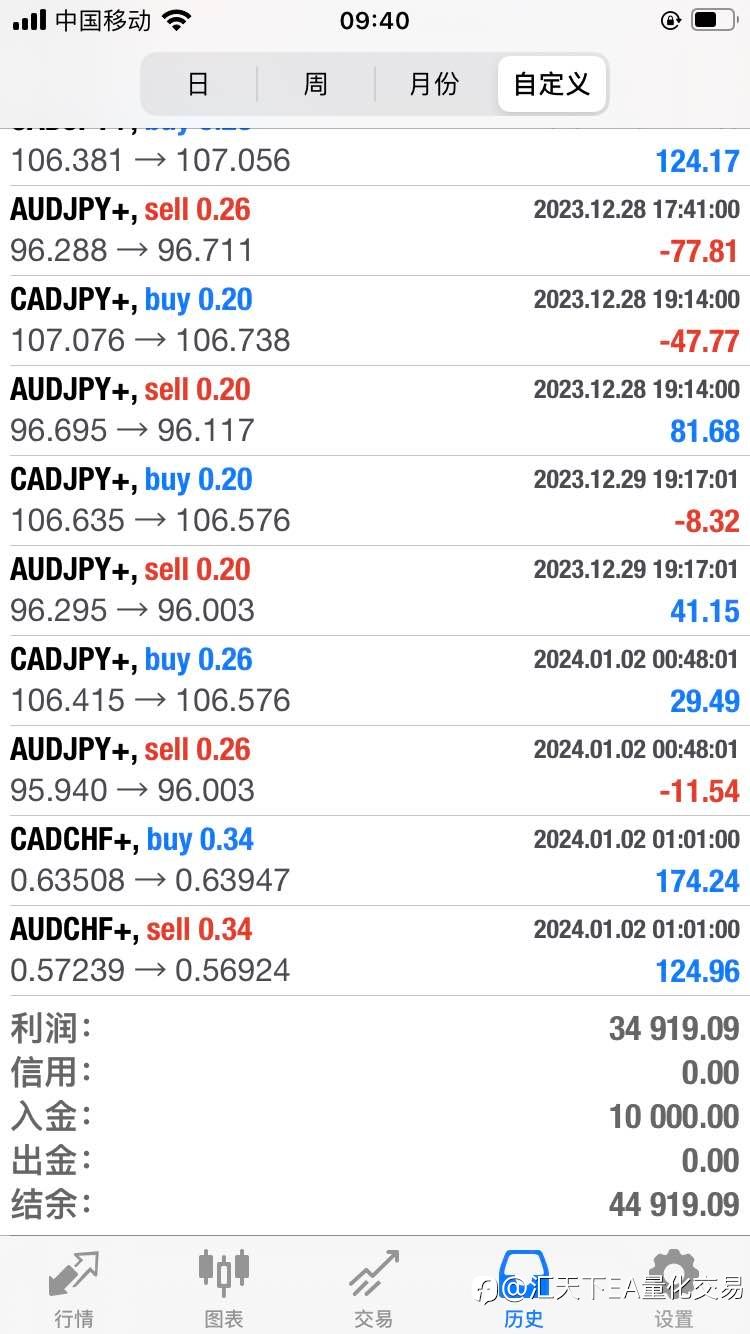
Task: View CADCHF+ buy 0.34 trade details
Action: 375,861
